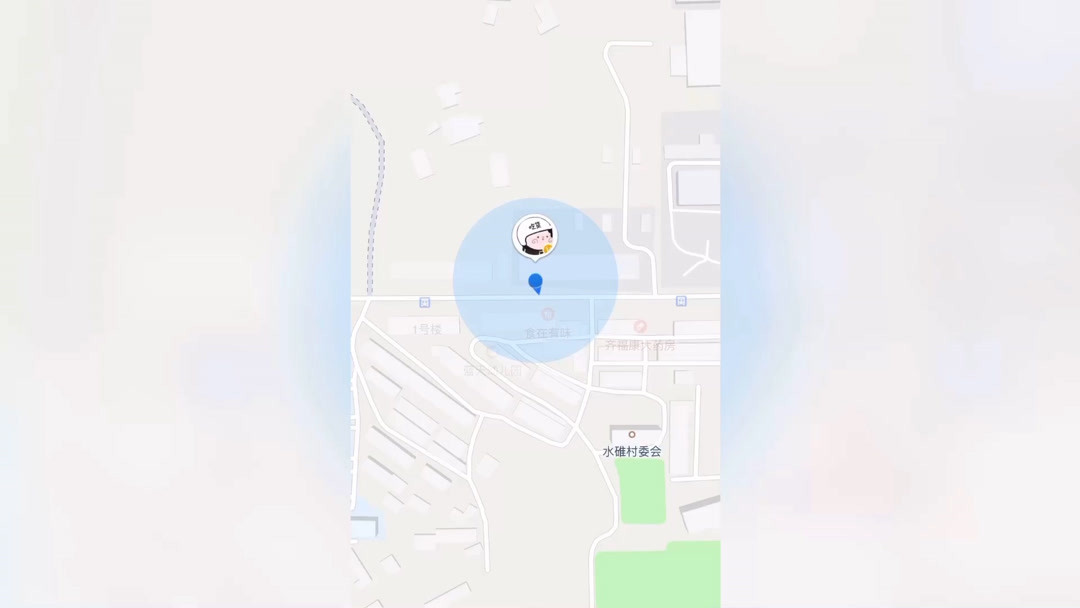
Task: Open the 食在有味 restaurant marker
Action: coord(547,315)
